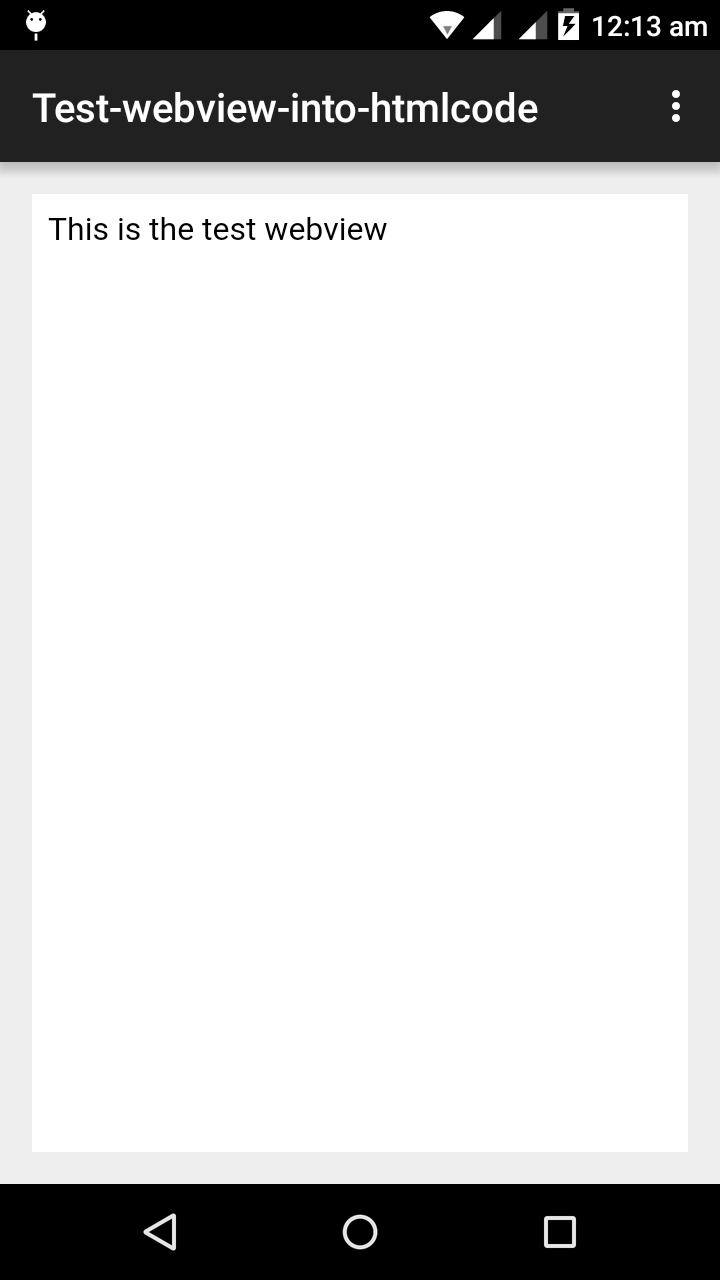Tap the status bar at the top
The image size is (720, 1280).
point(250,25)
